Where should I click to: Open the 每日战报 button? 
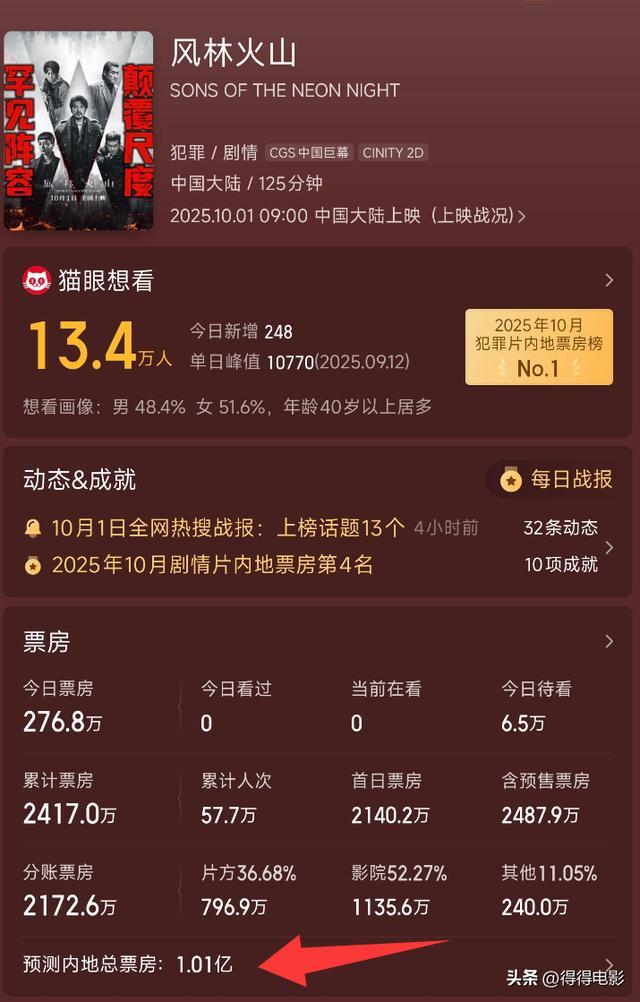point(559,480)
